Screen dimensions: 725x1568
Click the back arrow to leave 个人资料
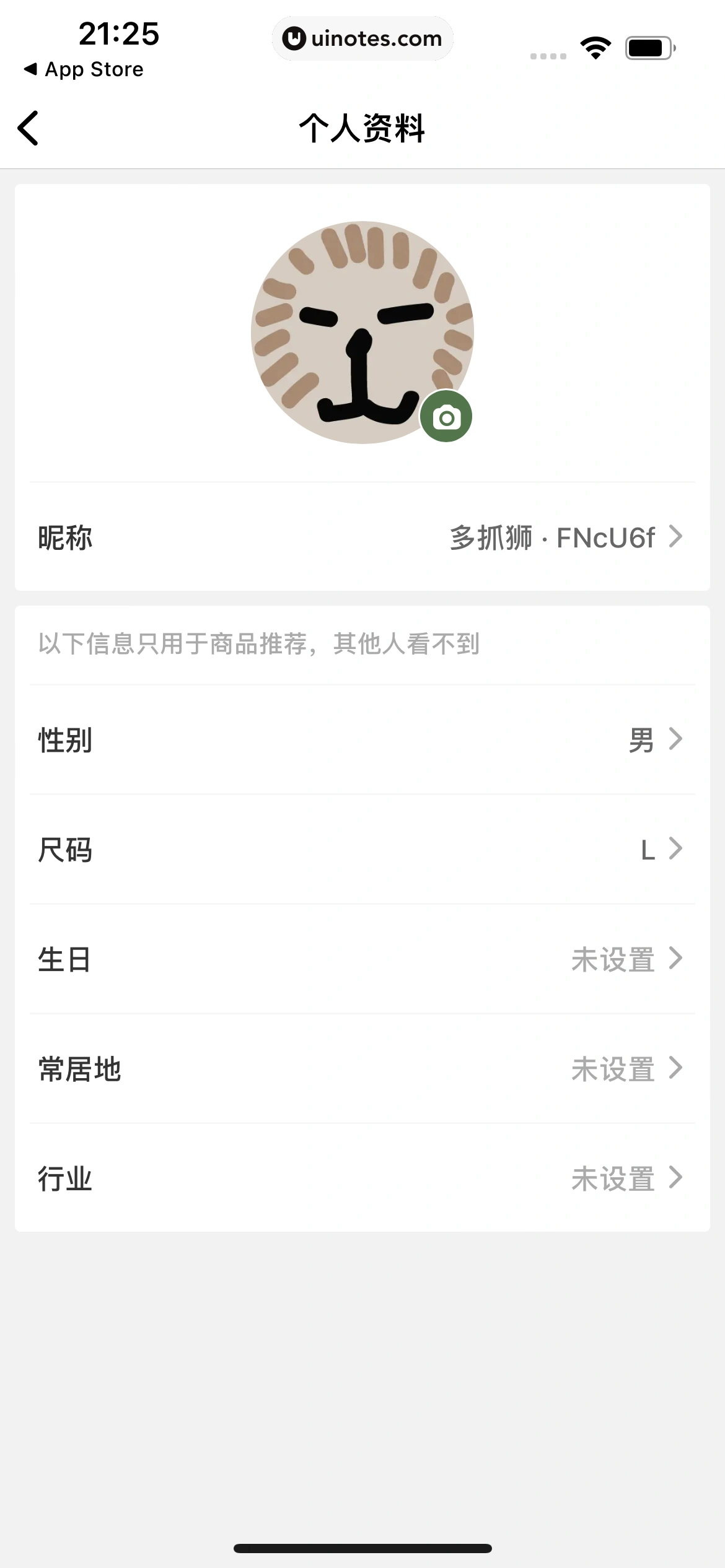point(29,129)
